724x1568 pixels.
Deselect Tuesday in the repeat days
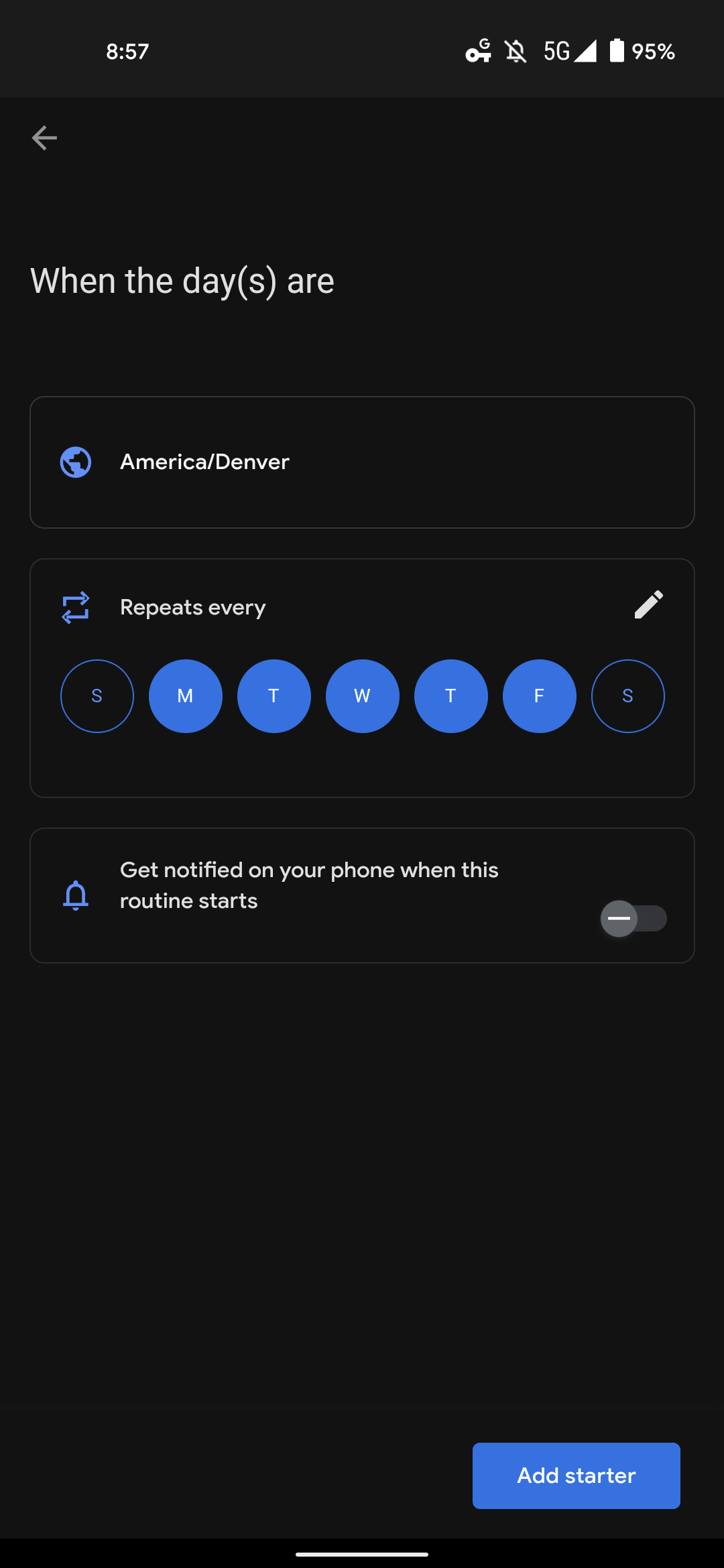(274, 696)
